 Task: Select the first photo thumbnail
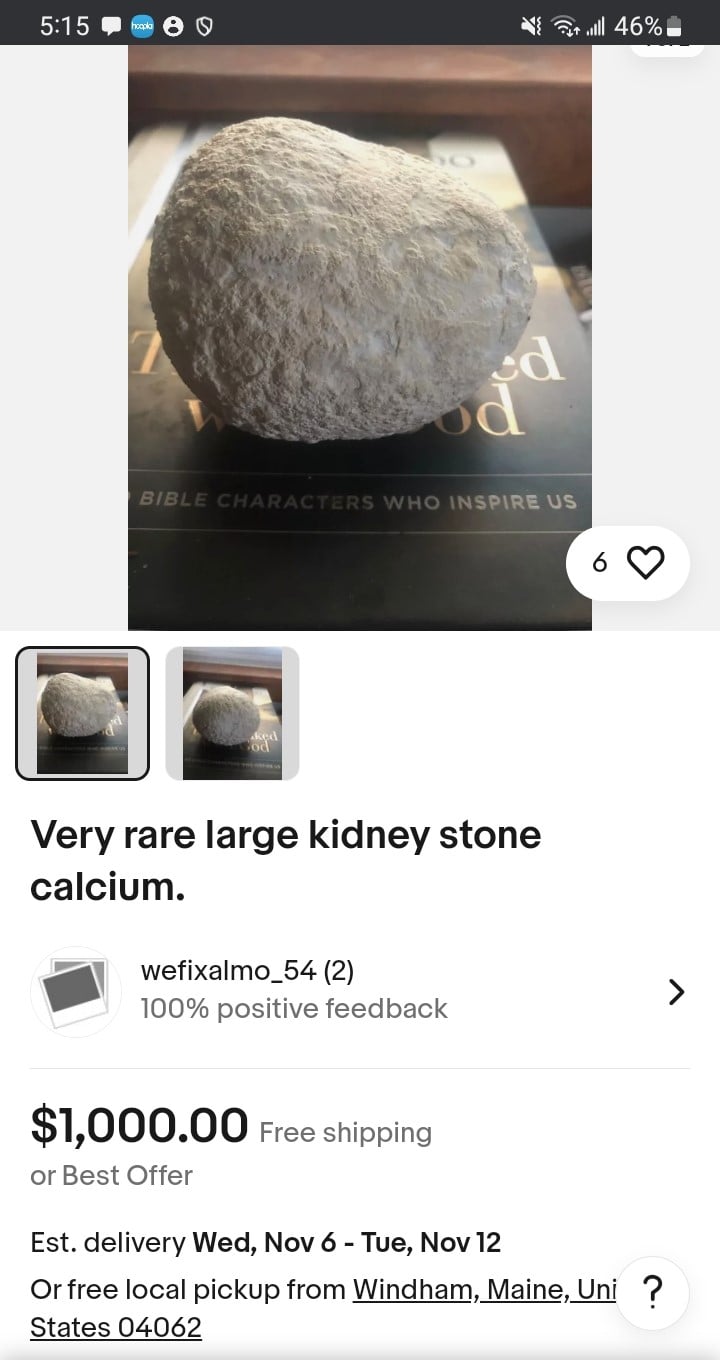pos(82,713)
